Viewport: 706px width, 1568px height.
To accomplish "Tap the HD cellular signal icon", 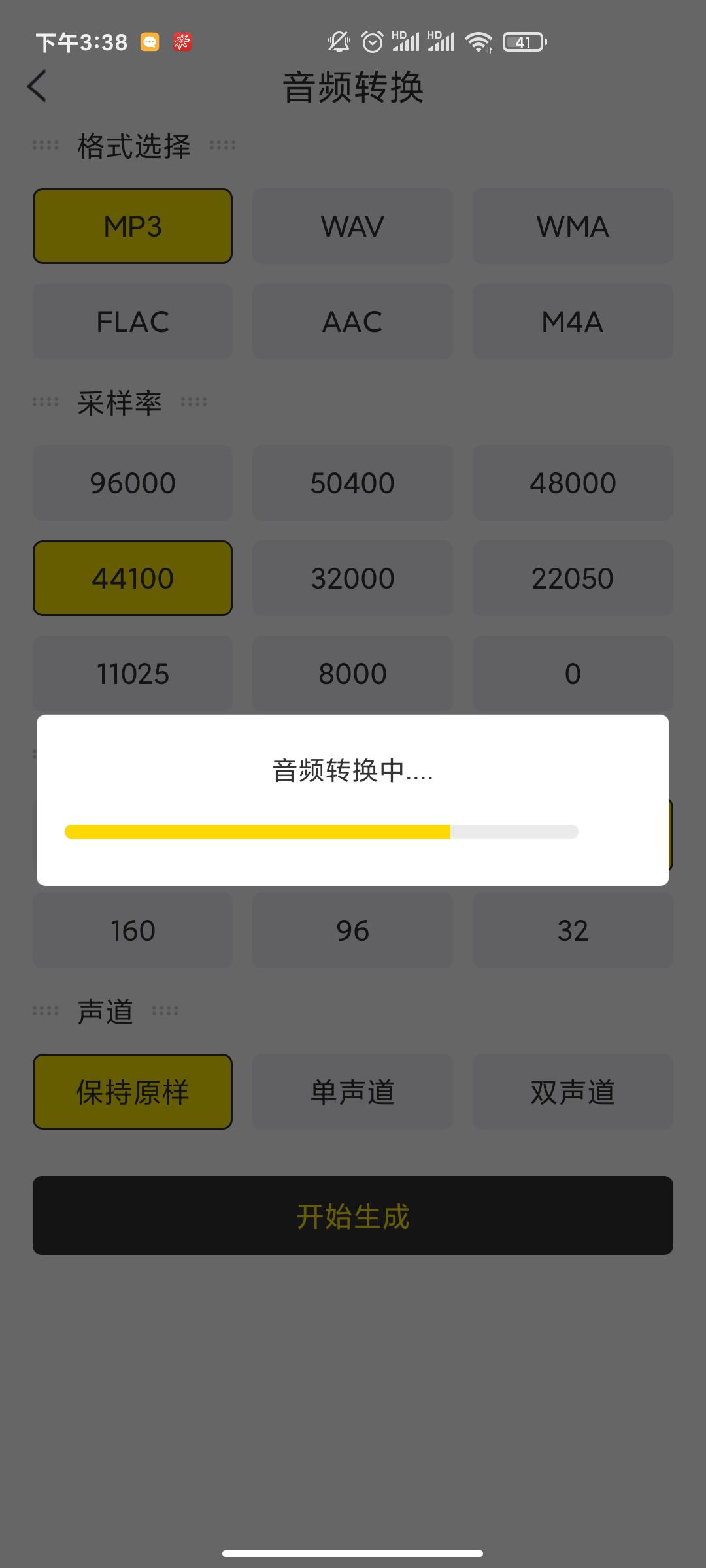I will (407, 42).
